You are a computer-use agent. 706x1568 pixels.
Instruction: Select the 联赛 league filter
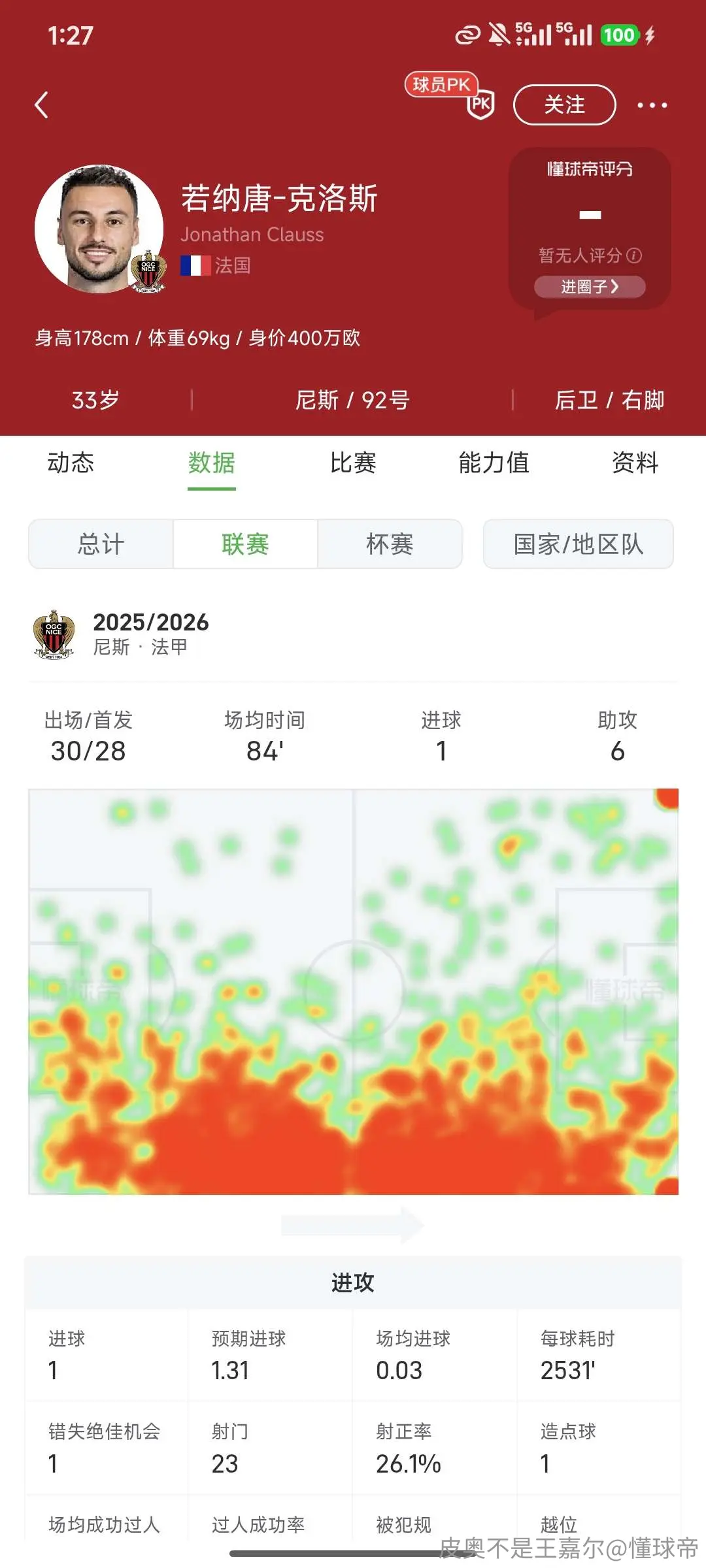[x=245, y=544]
